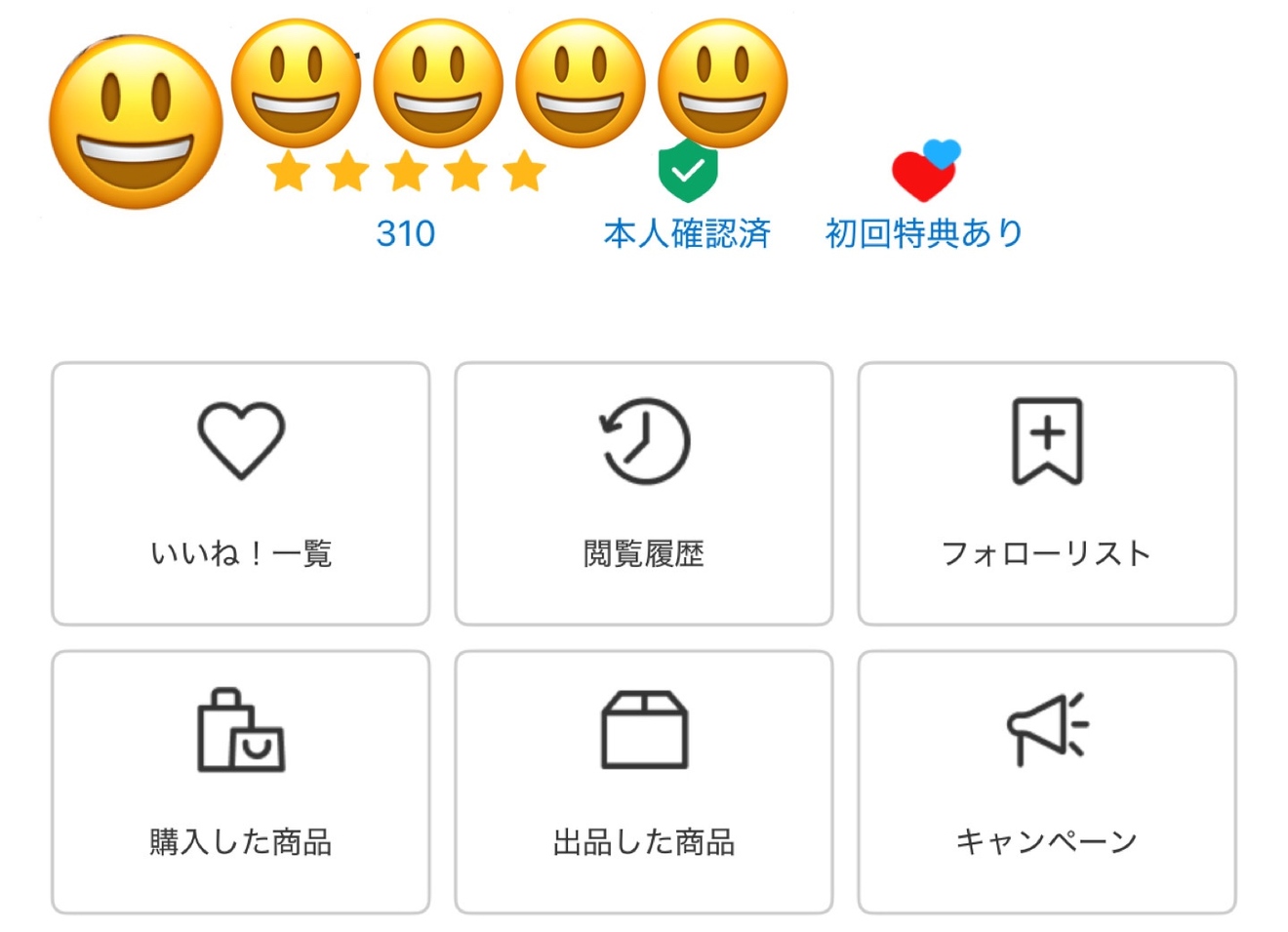Viewport: 1288px width, 932px height.
Task: Open the 初回特典あり first-time bonus link
Action: (x=924, y=233)
